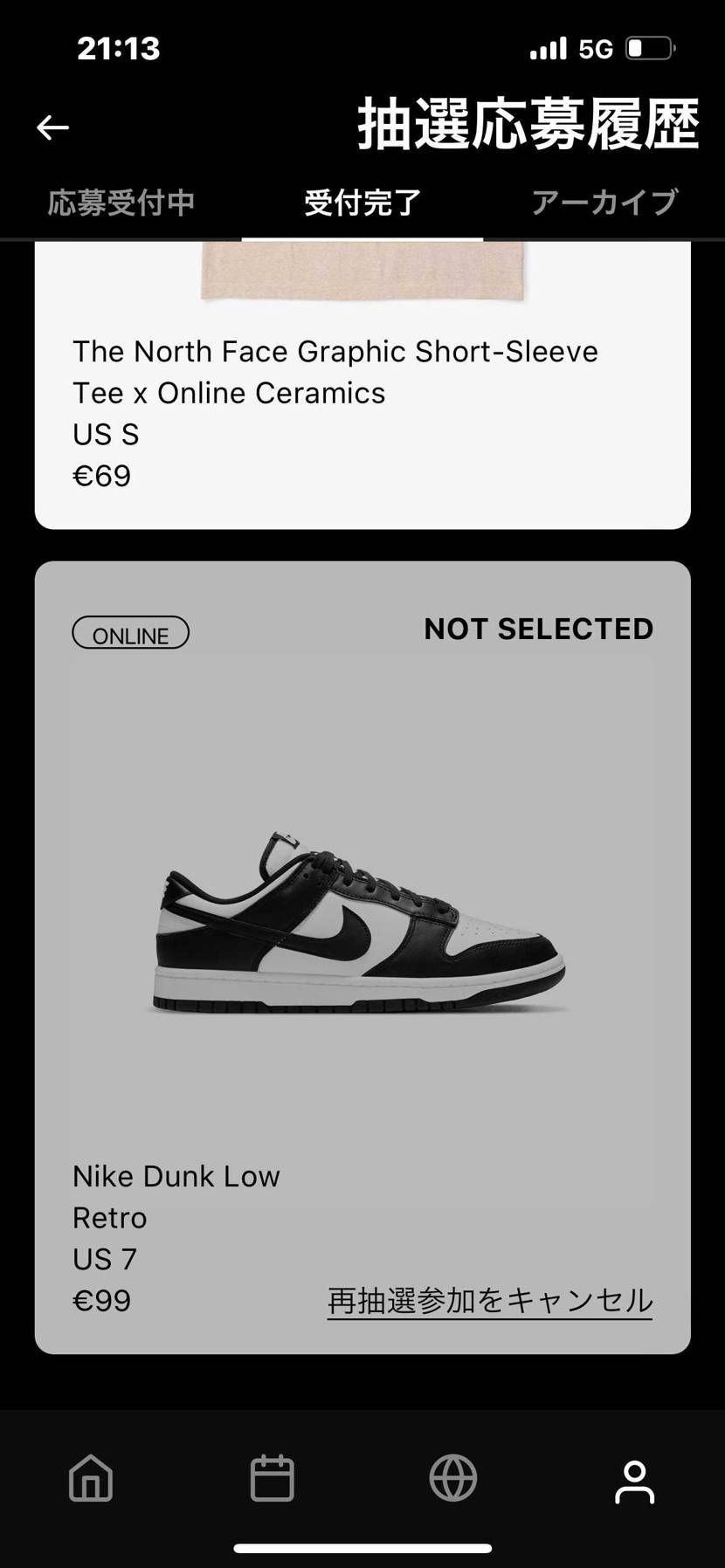The image size is (725, 1568).
Task: Open the Nike Dunk Low Retro card
Action: coord(362,925)
